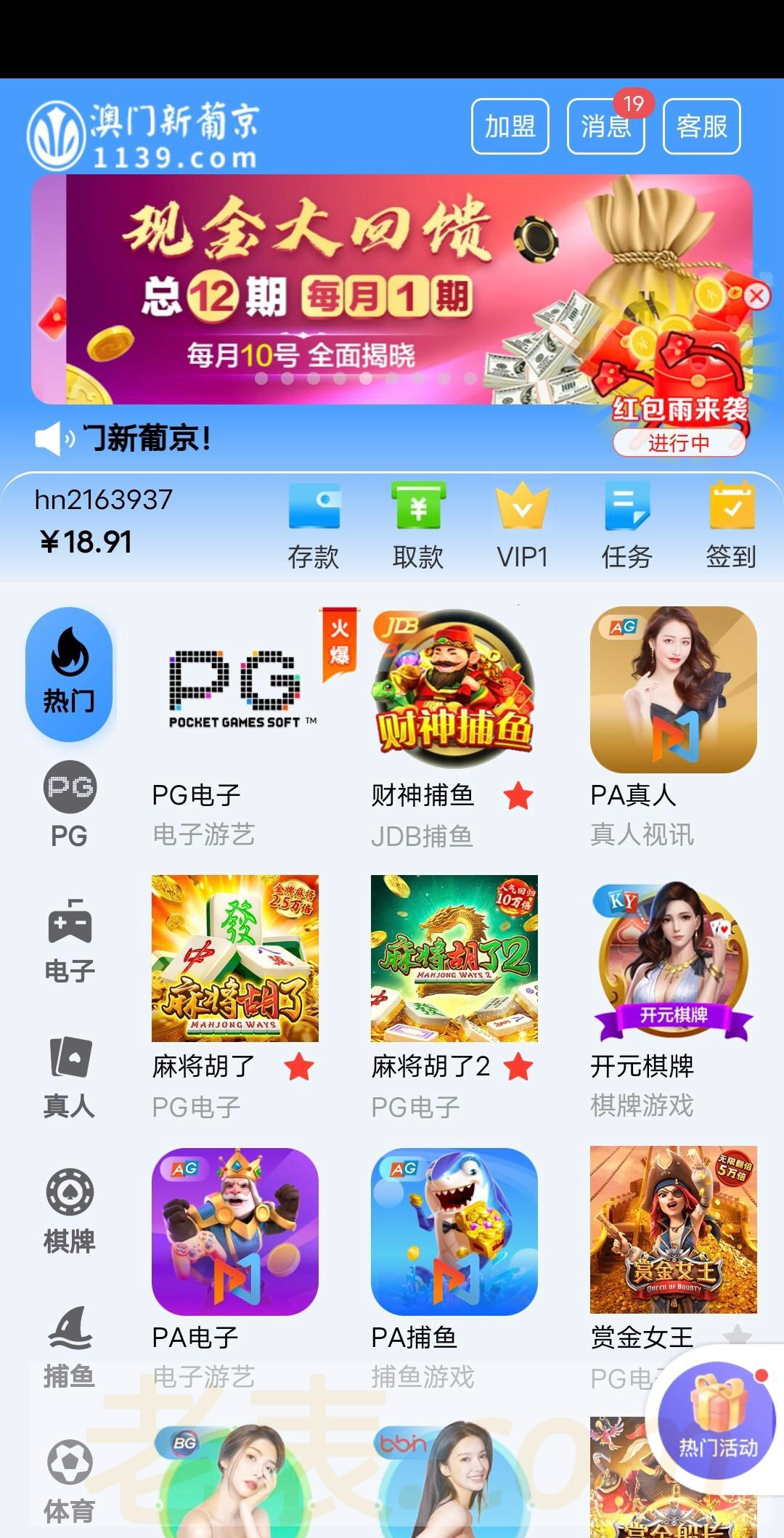784x1538 pixels.
Task: Open the 存款 deposit page
Action: (314, 525)
